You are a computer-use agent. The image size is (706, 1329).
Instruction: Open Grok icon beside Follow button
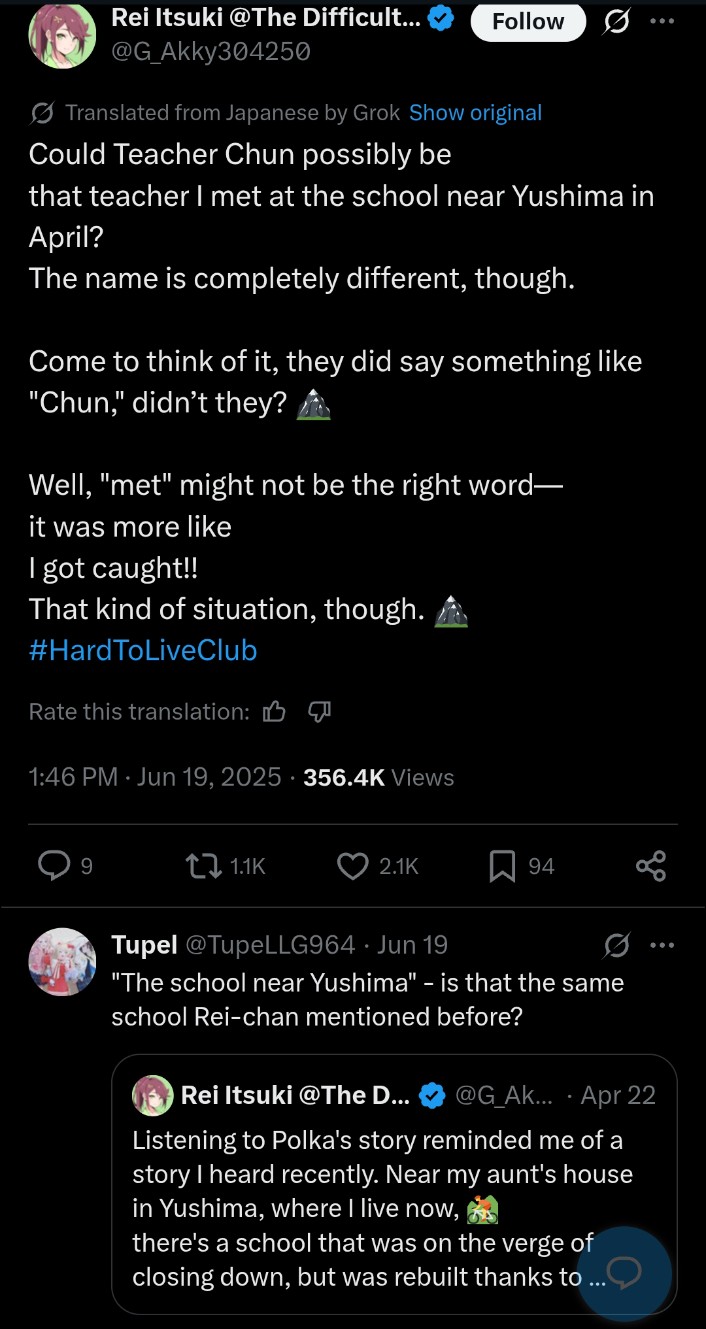[x=618, y=21]
